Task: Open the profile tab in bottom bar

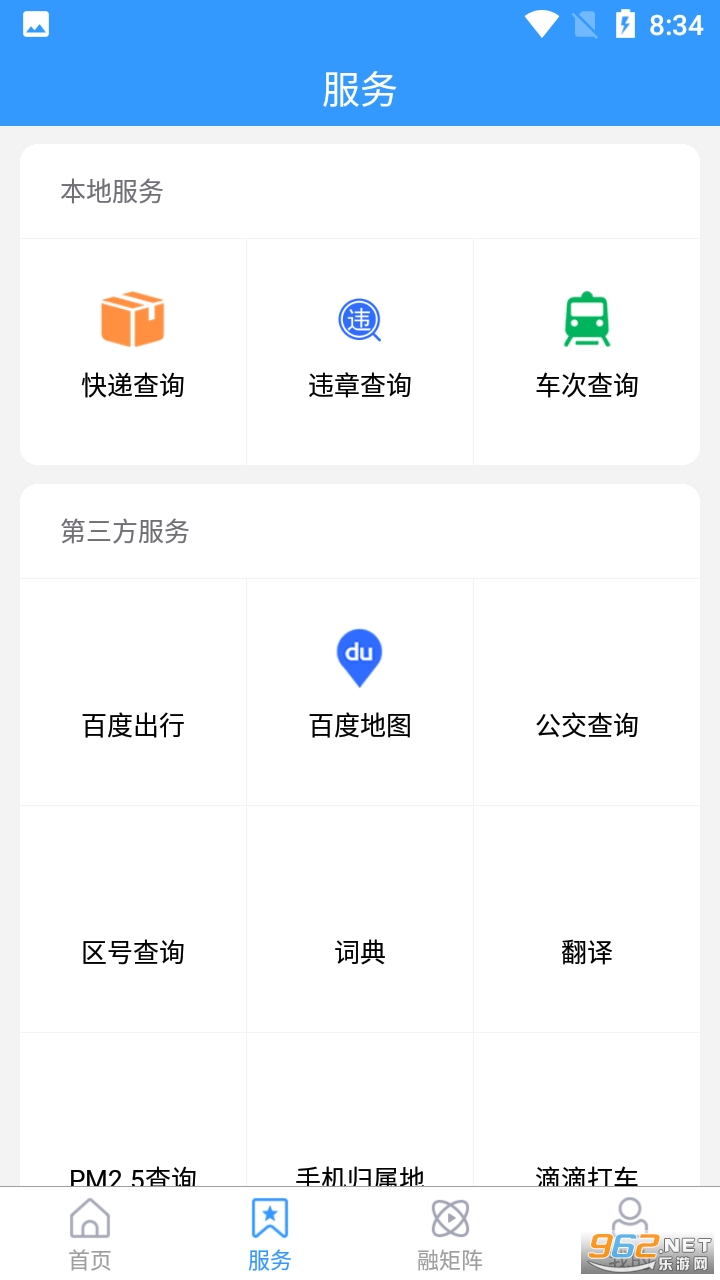Action: click(x=629, y=1230)
